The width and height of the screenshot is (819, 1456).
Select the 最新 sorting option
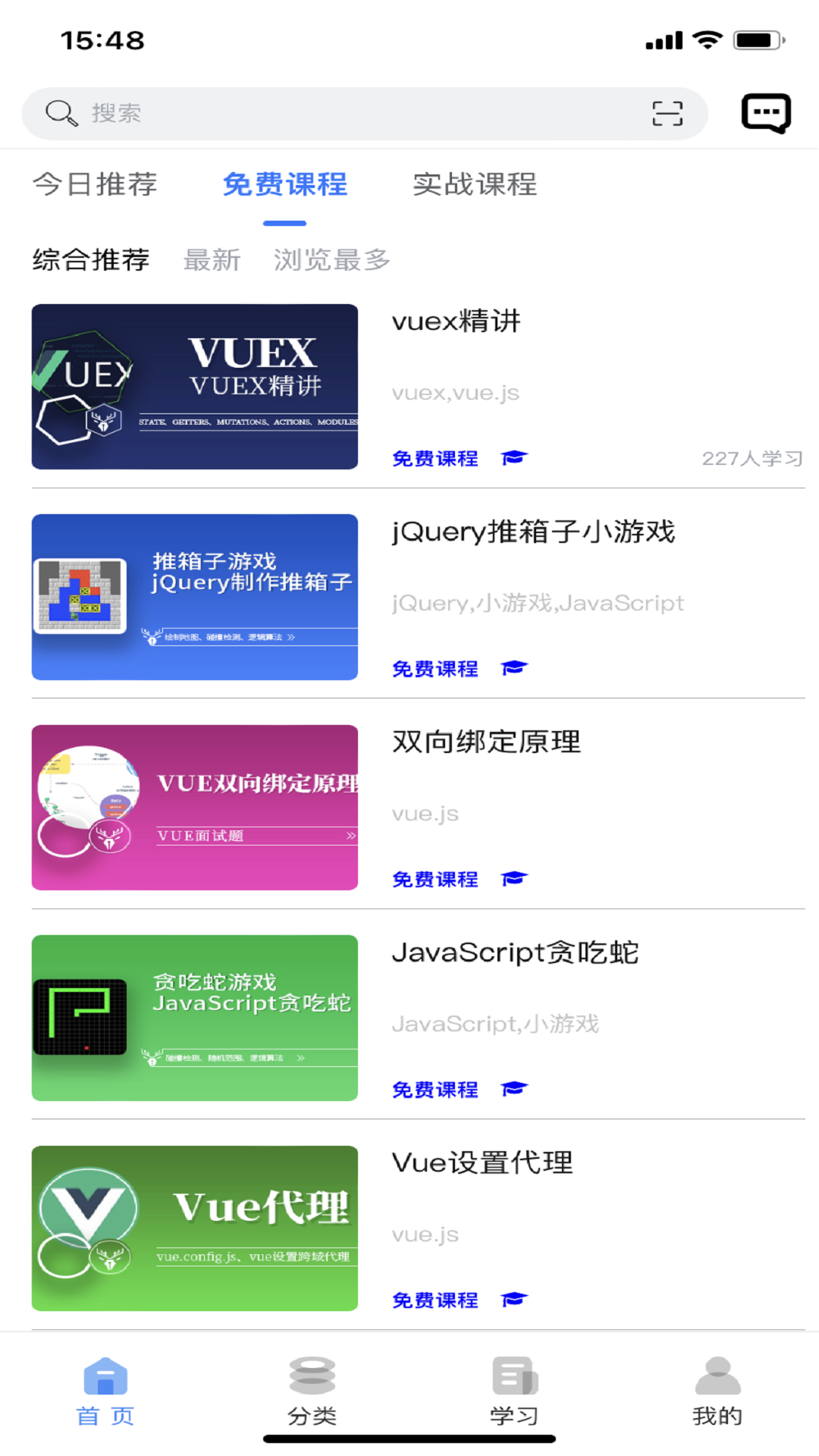212,260
